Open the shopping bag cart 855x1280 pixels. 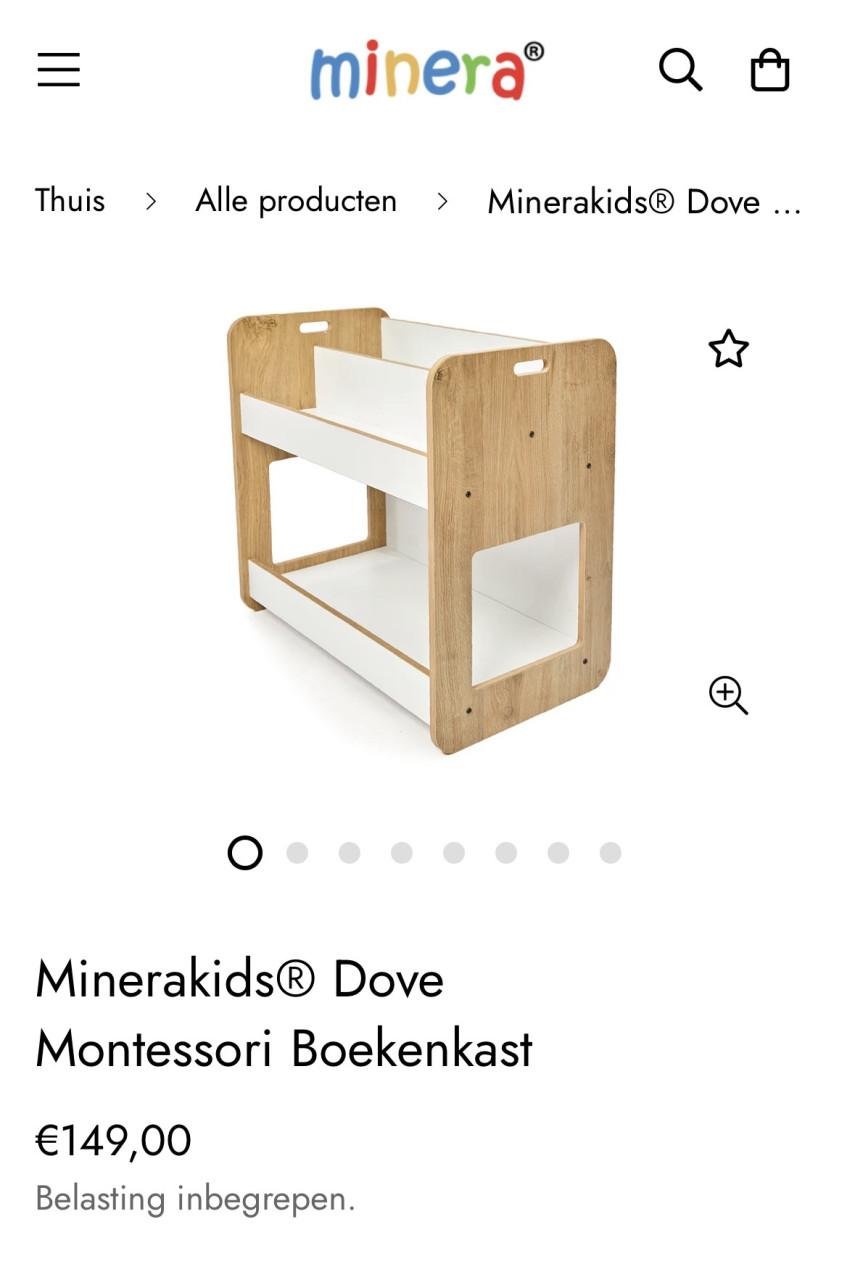pos(769,70)
